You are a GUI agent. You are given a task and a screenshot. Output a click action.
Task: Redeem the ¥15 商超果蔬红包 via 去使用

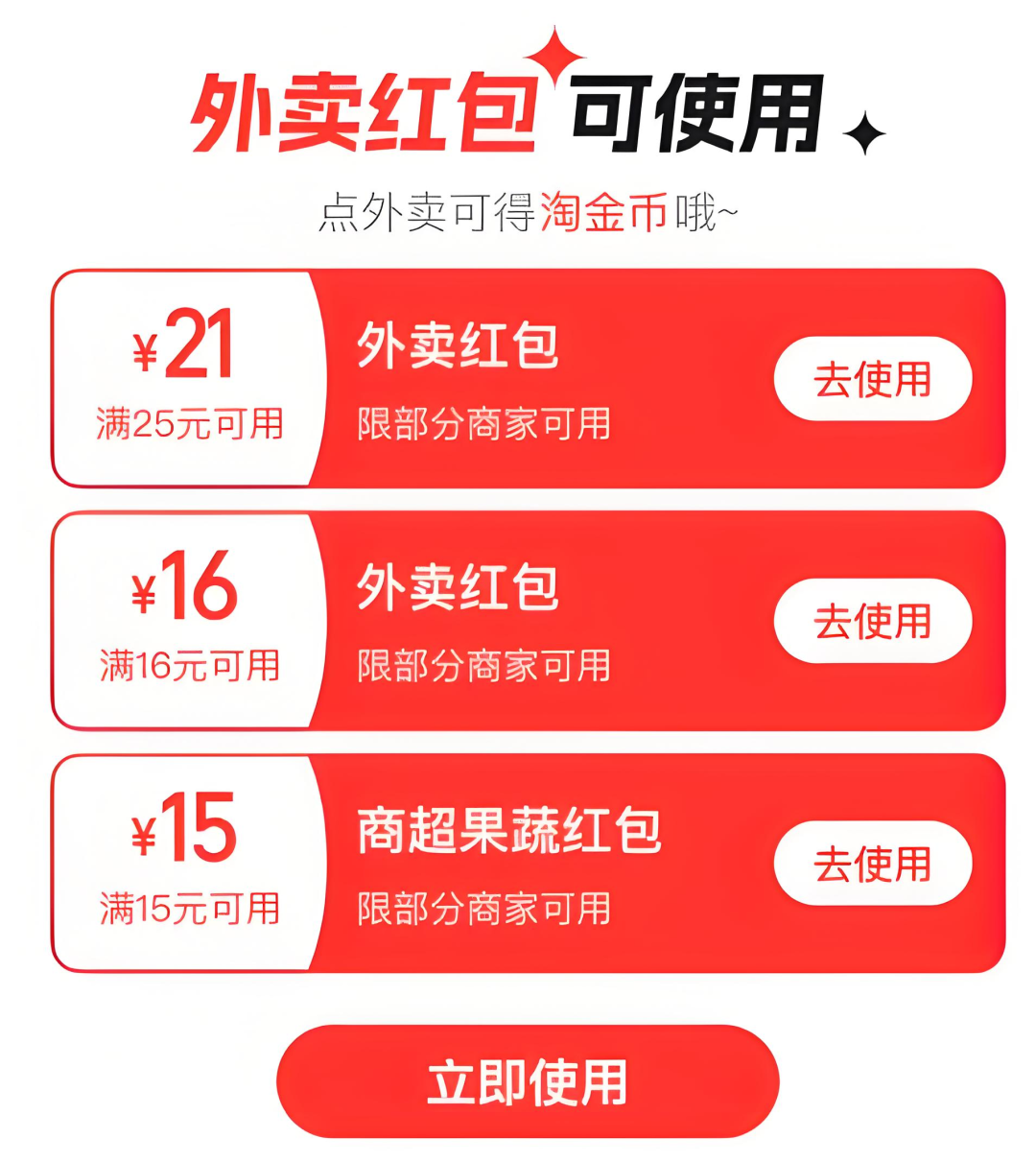872,864
